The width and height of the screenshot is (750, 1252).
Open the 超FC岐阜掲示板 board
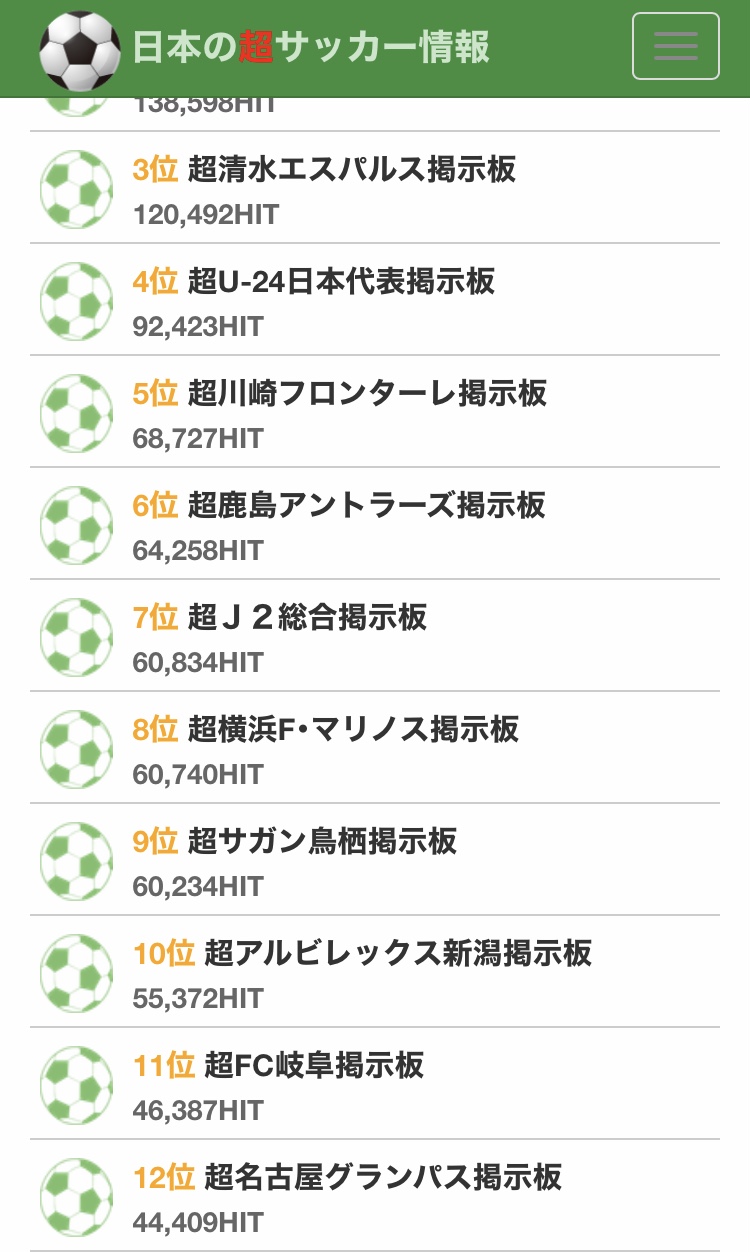pyautogui.click(x=314, y=1065)
